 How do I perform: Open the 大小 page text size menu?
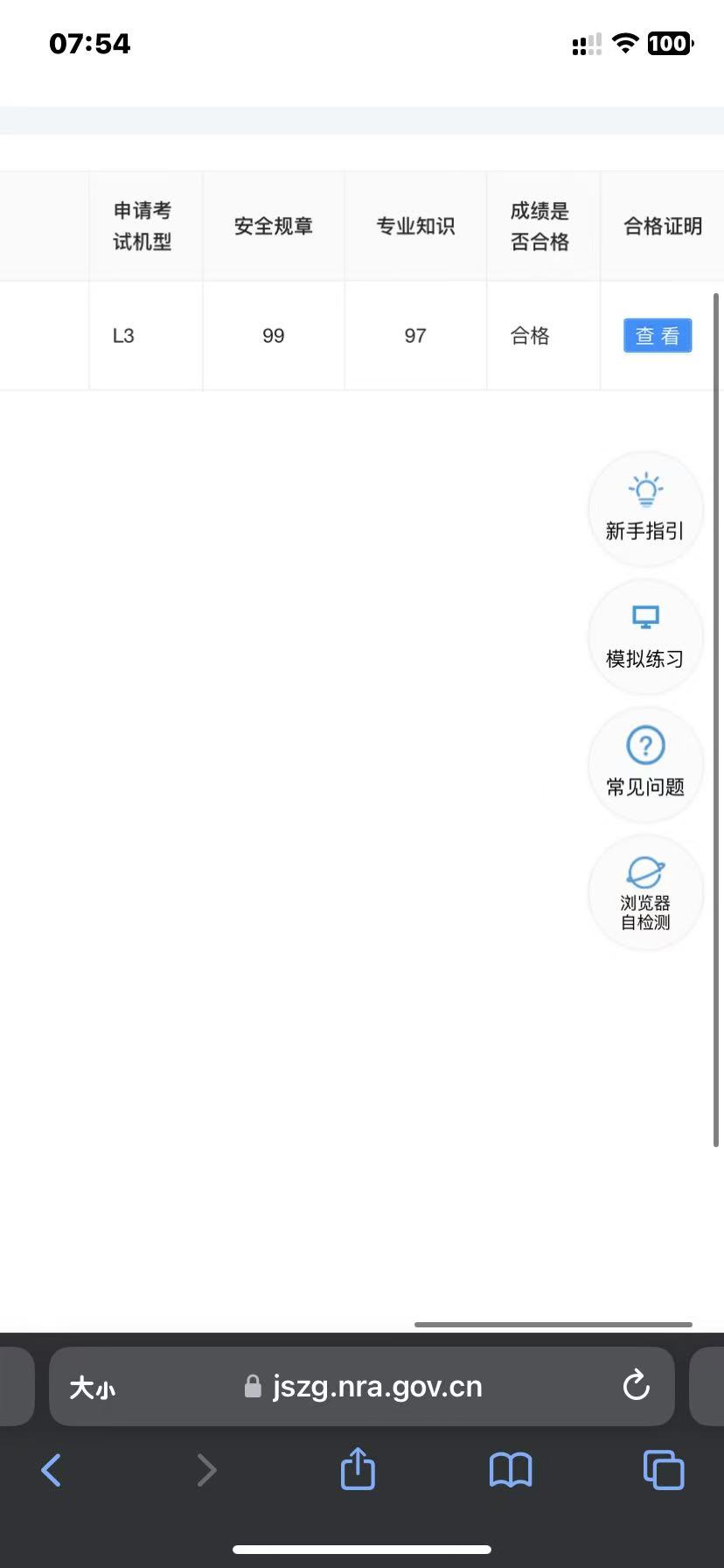92,1388
